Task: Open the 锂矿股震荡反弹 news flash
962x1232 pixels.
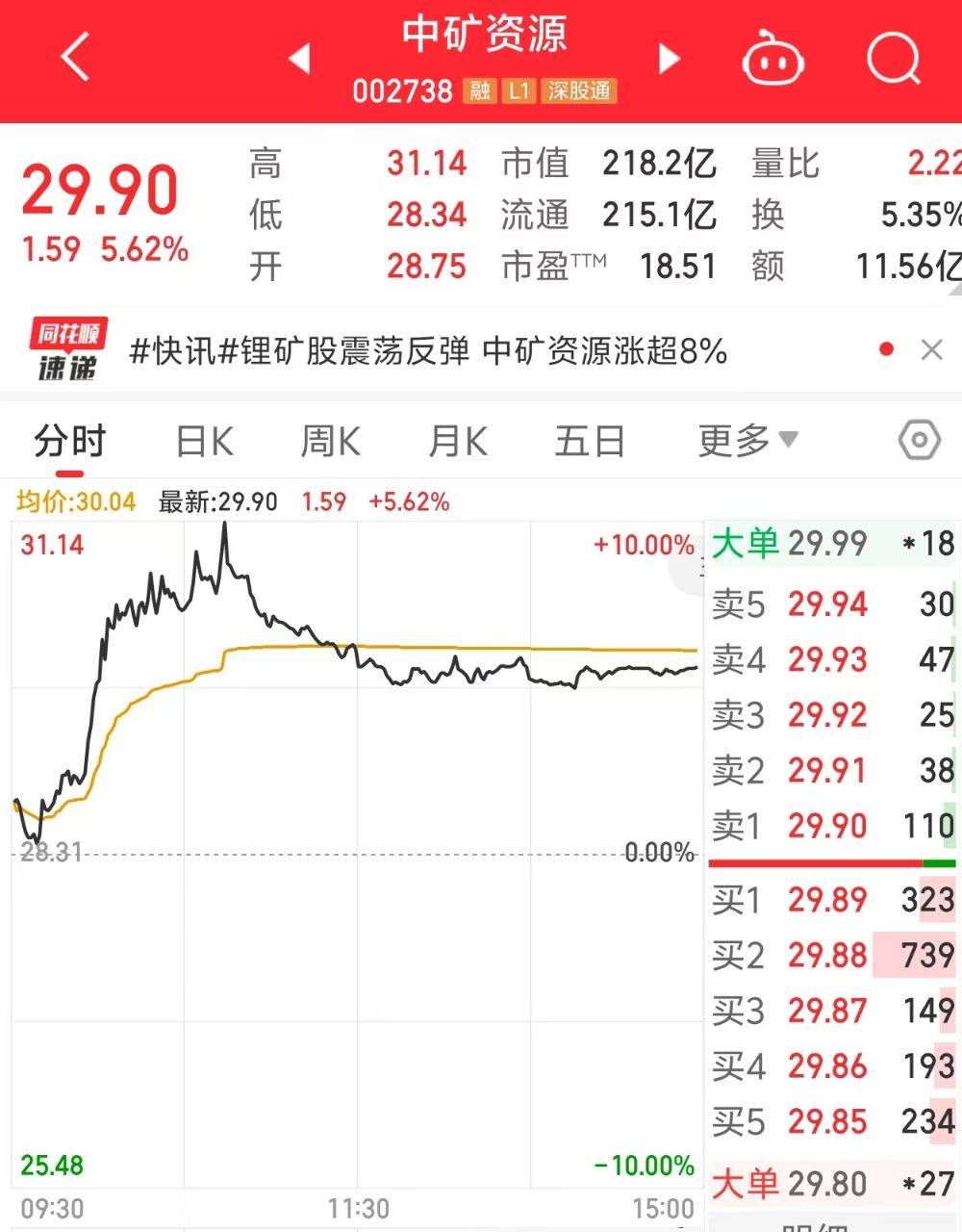Action: tap(428, 351)
